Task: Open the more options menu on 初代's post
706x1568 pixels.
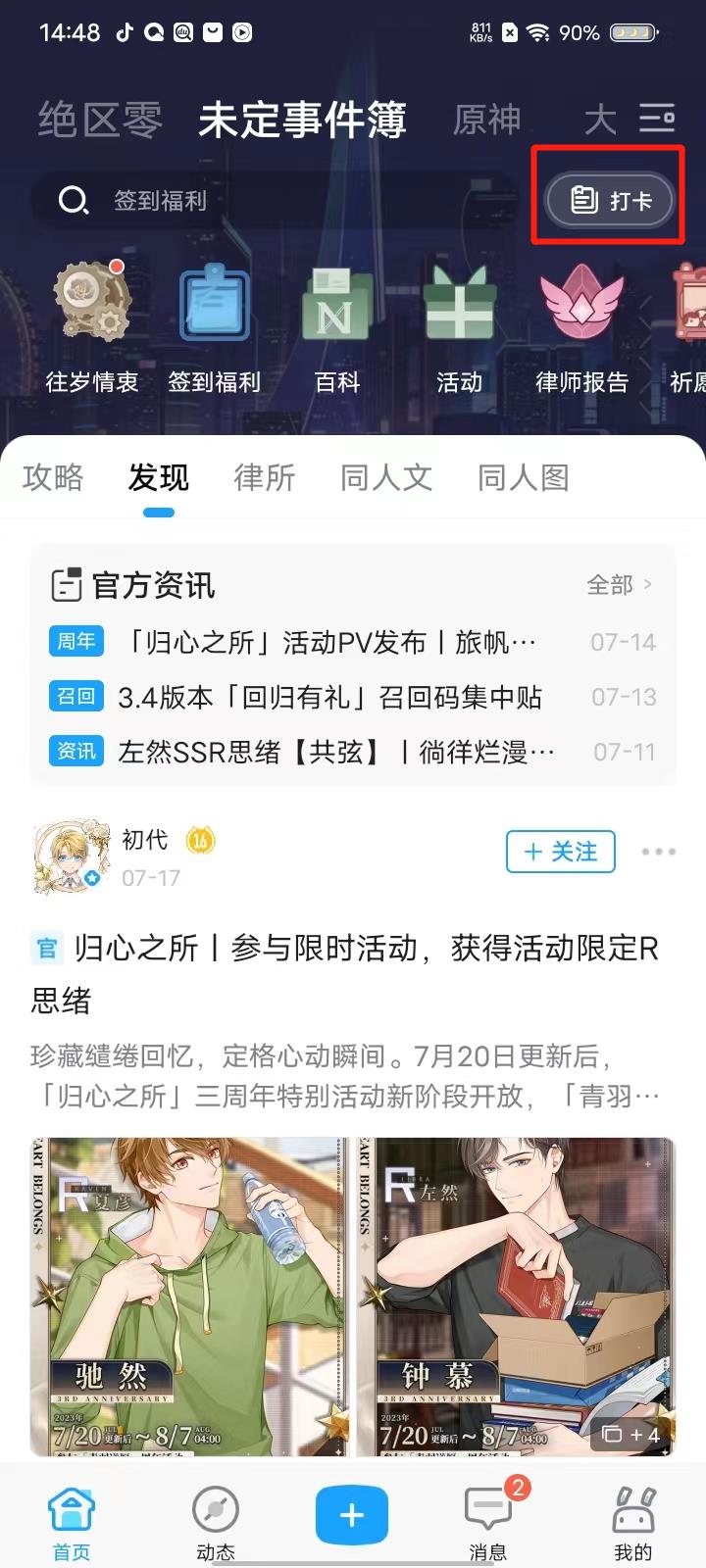Action: [x=658, y=852]
